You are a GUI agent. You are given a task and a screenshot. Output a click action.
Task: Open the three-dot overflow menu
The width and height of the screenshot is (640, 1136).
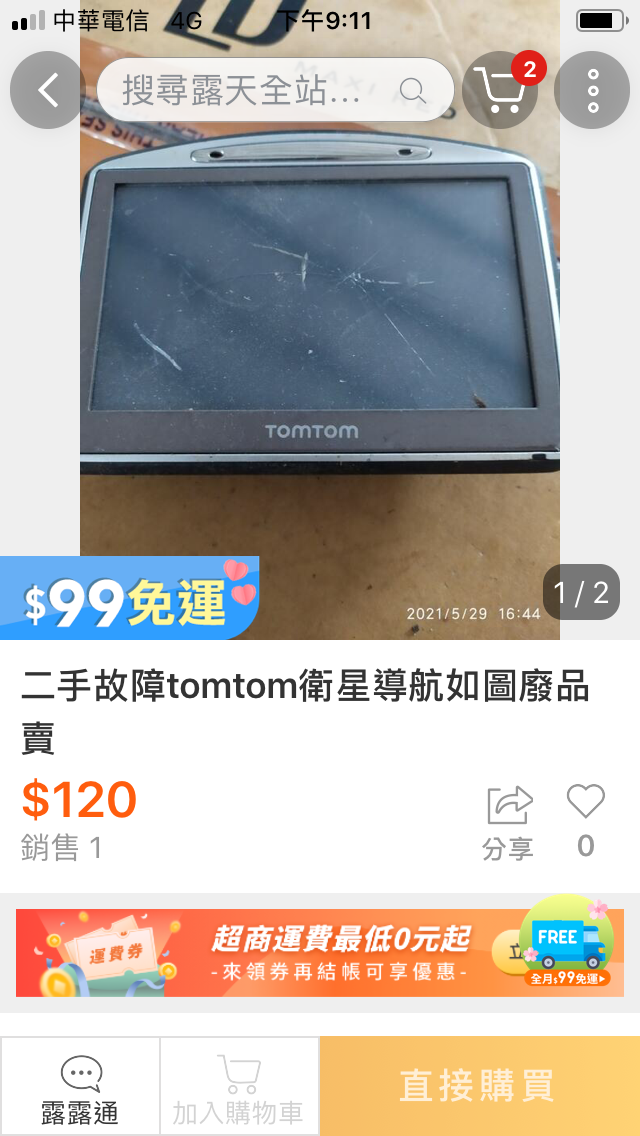[592, 90]
